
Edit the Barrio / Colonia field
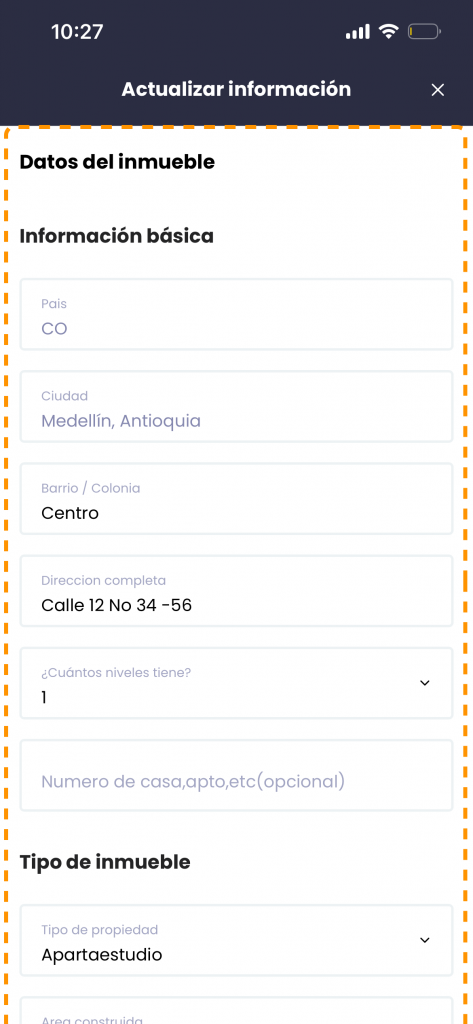point(236,499)
